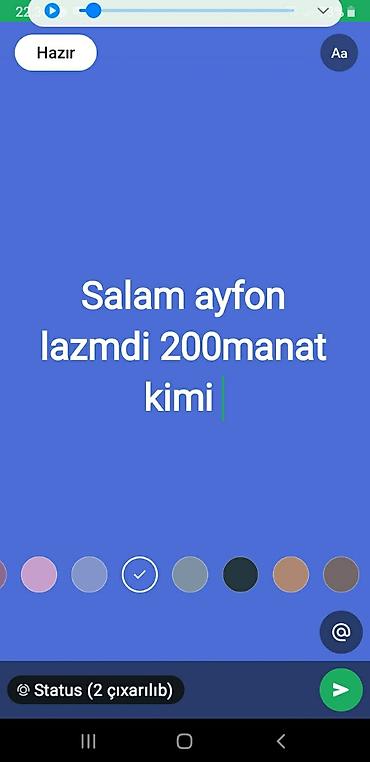Send the status with the green arrow
The height and width of the screenshot is (762, 370).
click(x=341, y=690)
